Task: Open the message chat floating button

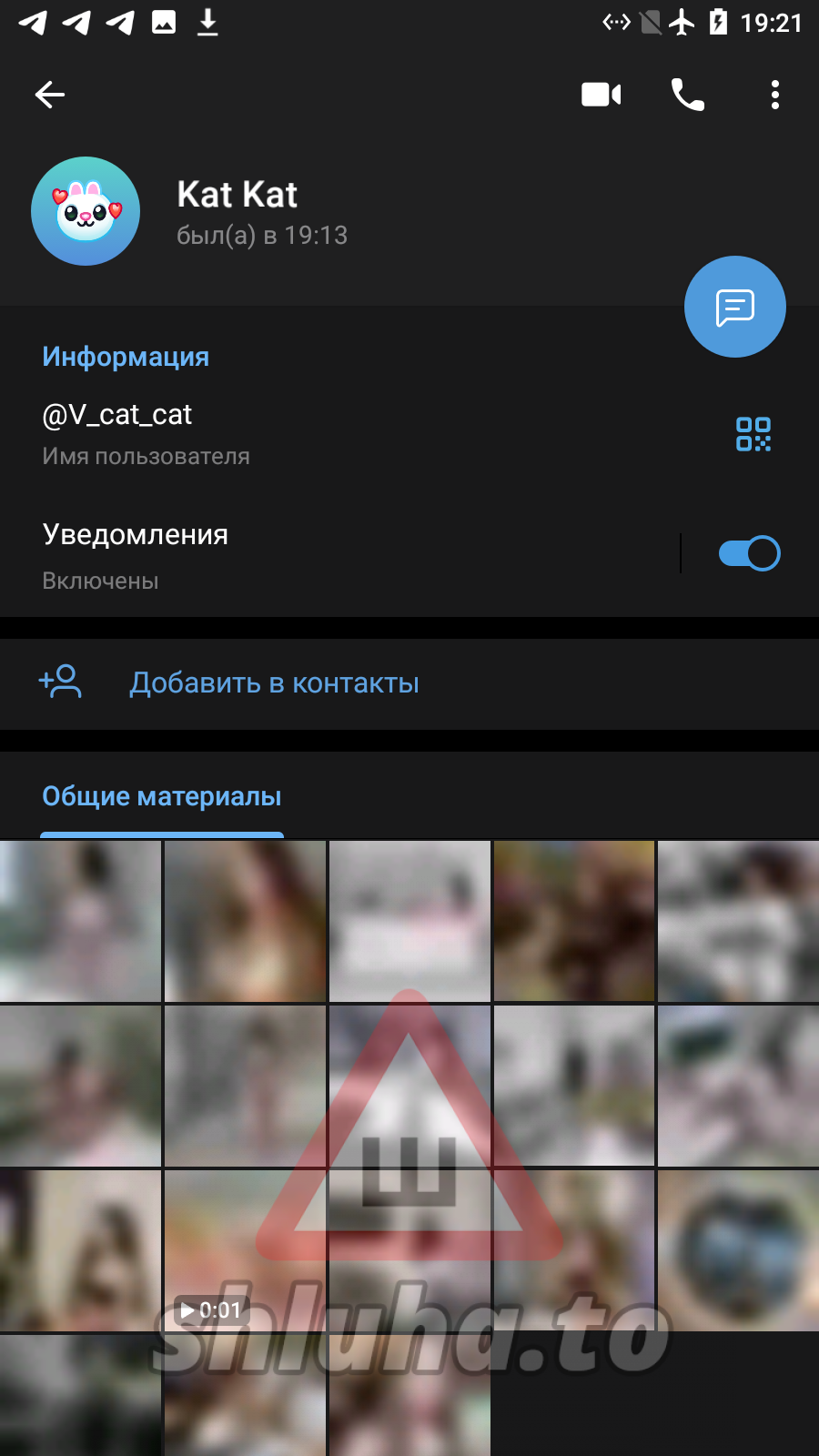Action: point(734,308)
